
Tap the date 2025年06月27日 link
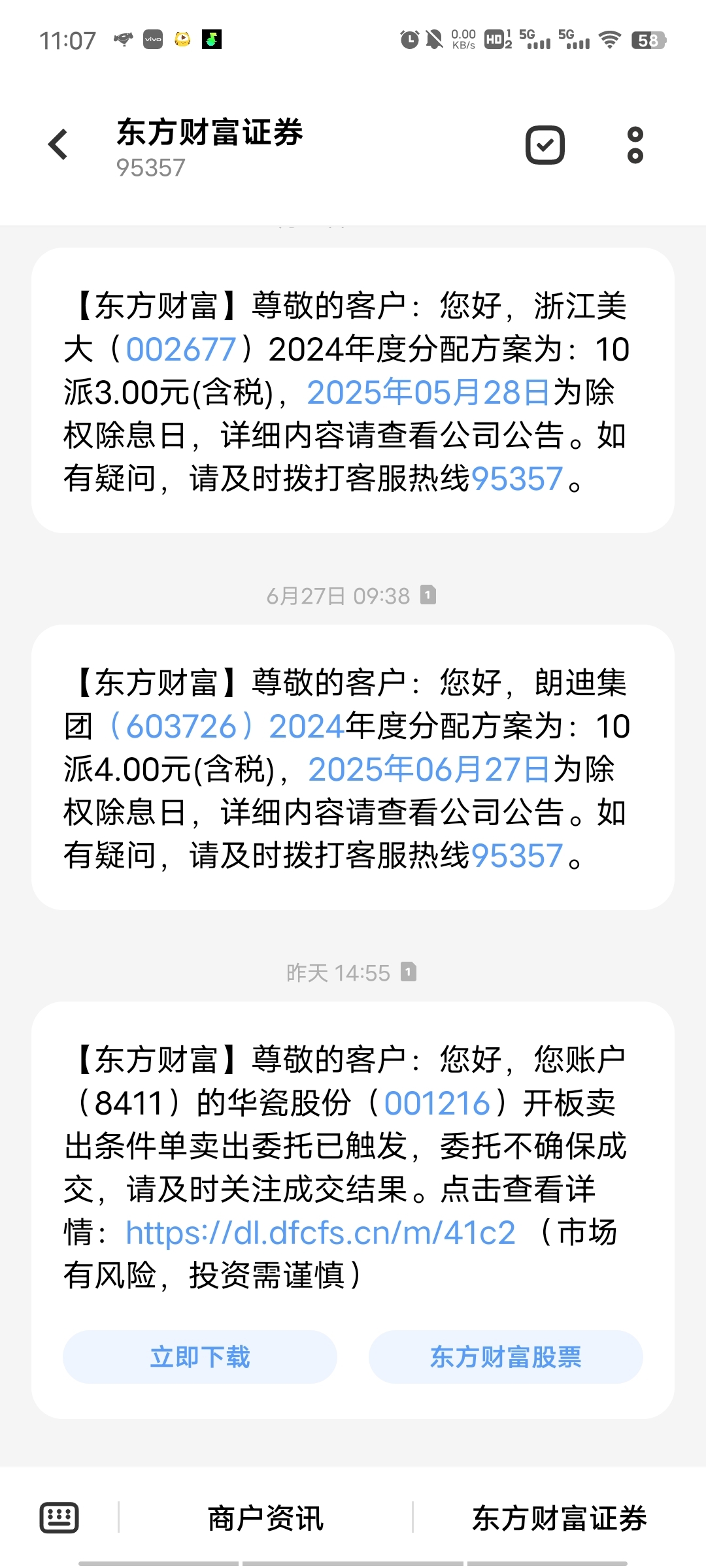point(429,770)
